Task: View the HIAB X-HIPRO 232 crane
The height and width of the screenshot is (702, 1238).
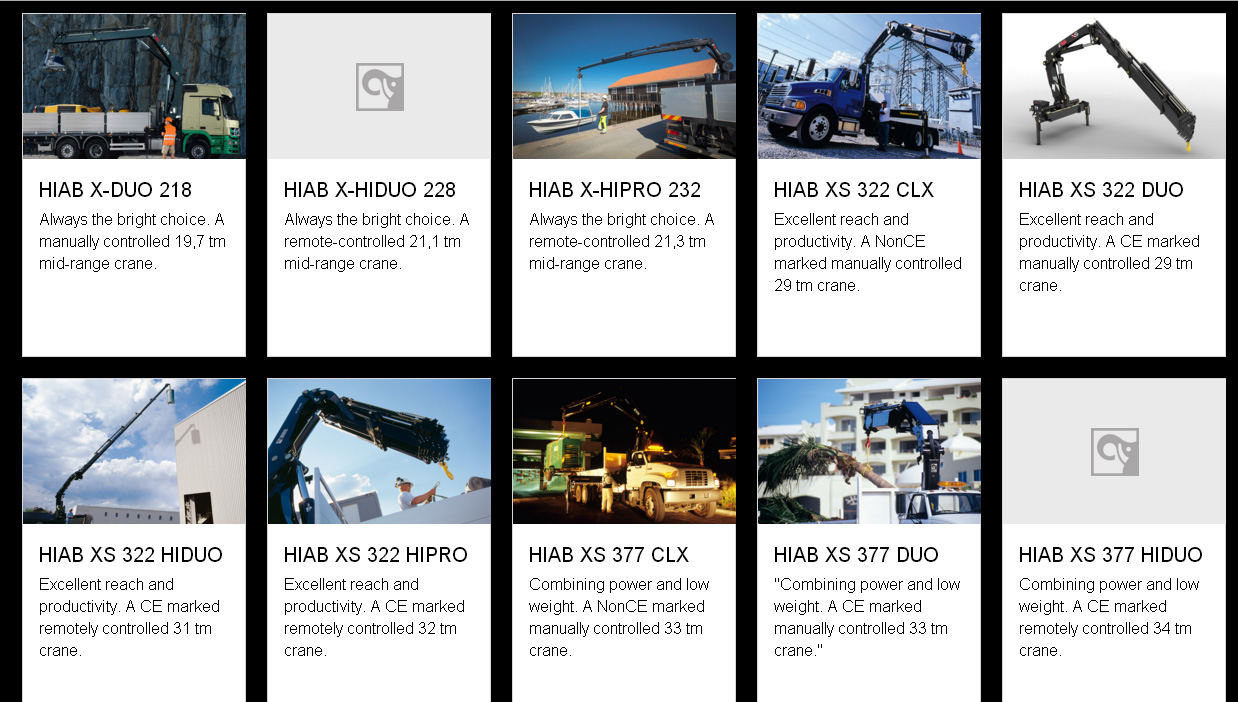Action: [x=614, y=189]
